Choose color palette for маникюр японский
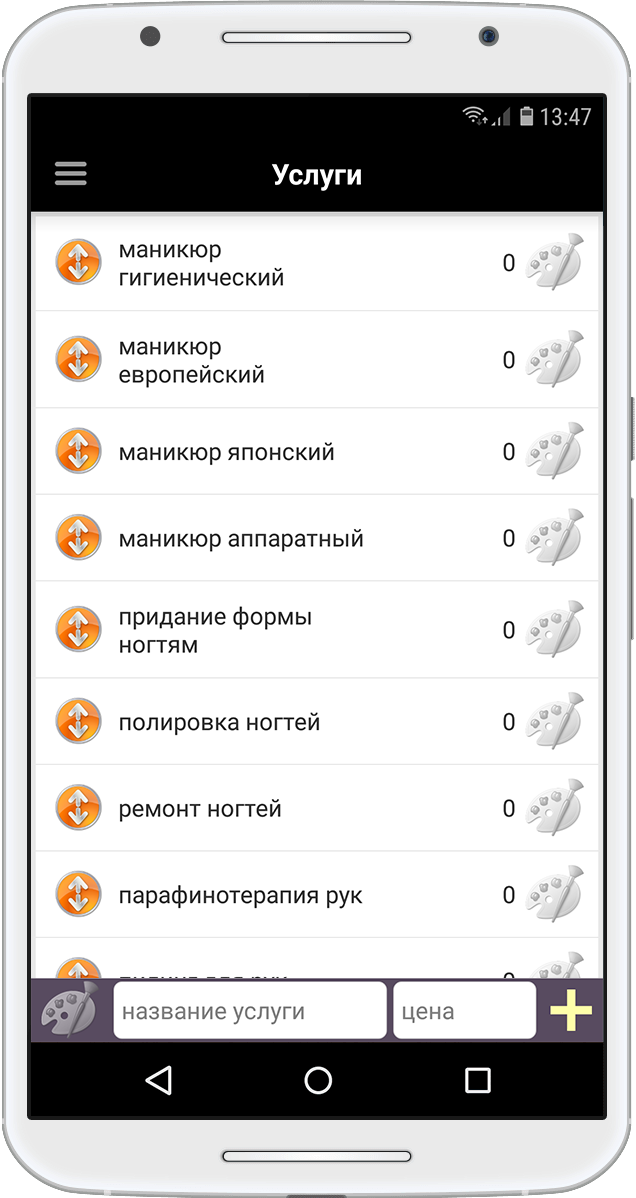This screenshot has width=636, height=1198. (x=555, y=452)
